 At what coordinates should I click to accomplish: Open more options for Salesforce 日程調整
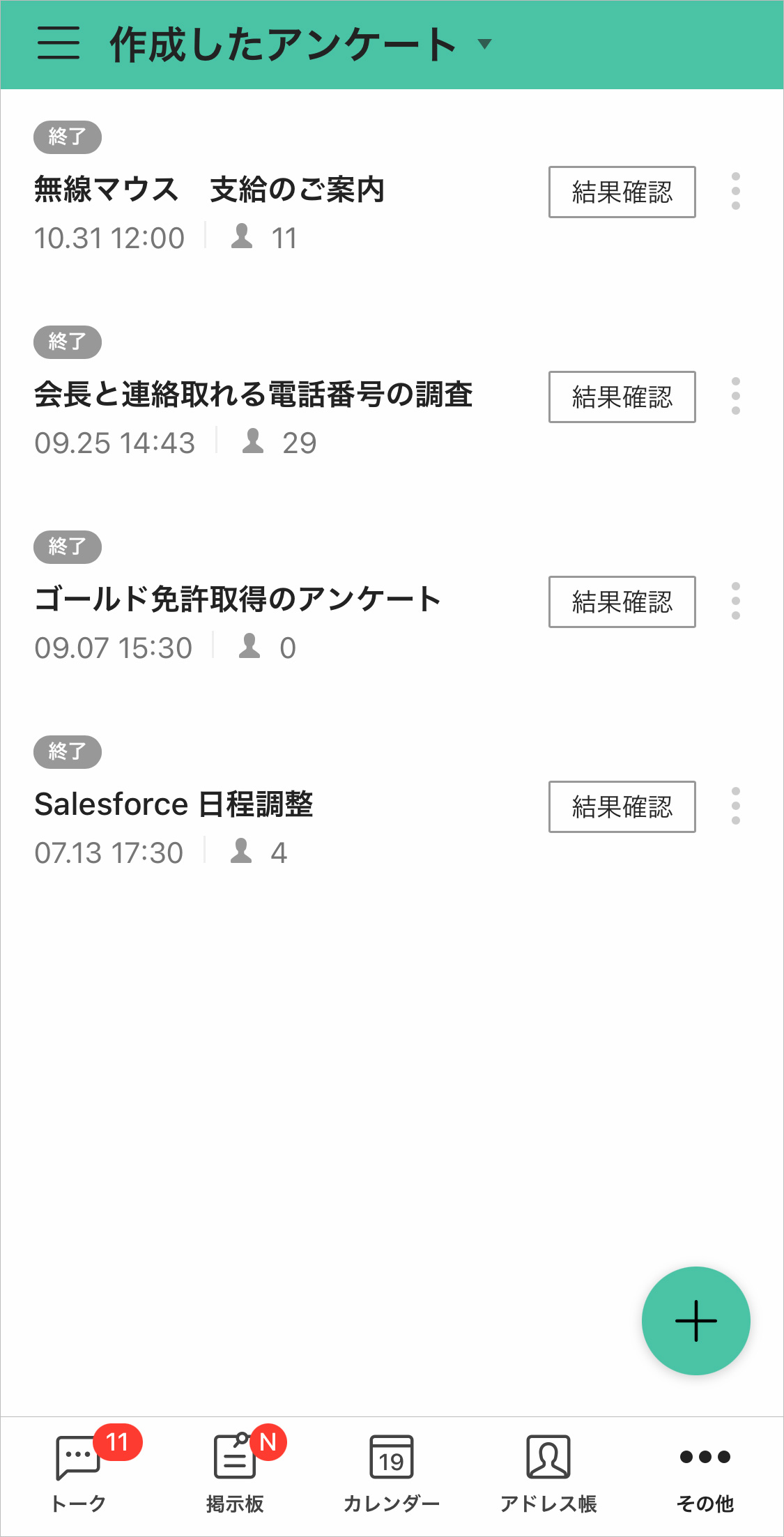point(735,806)
